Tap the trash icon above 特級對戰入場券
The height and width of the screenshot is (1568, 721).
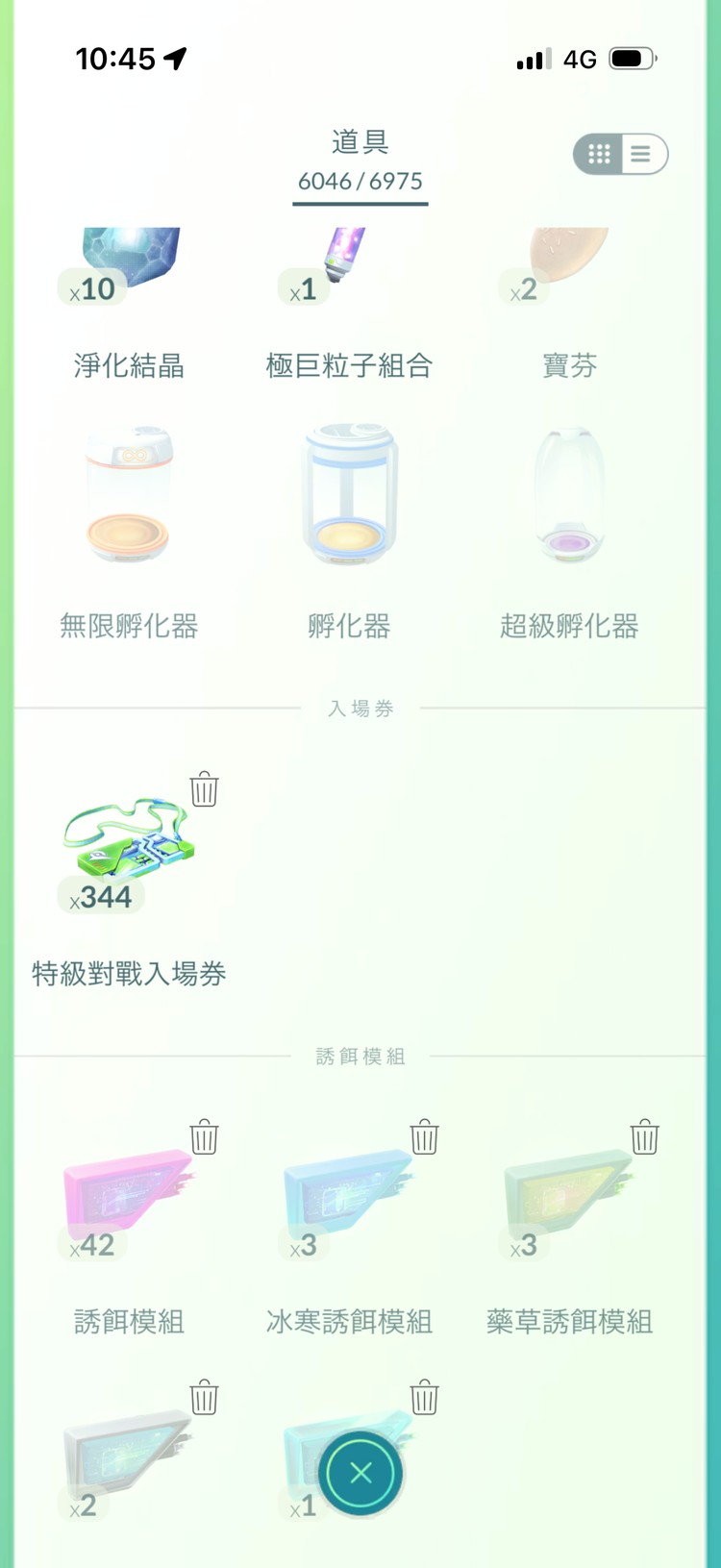[204, 789]
